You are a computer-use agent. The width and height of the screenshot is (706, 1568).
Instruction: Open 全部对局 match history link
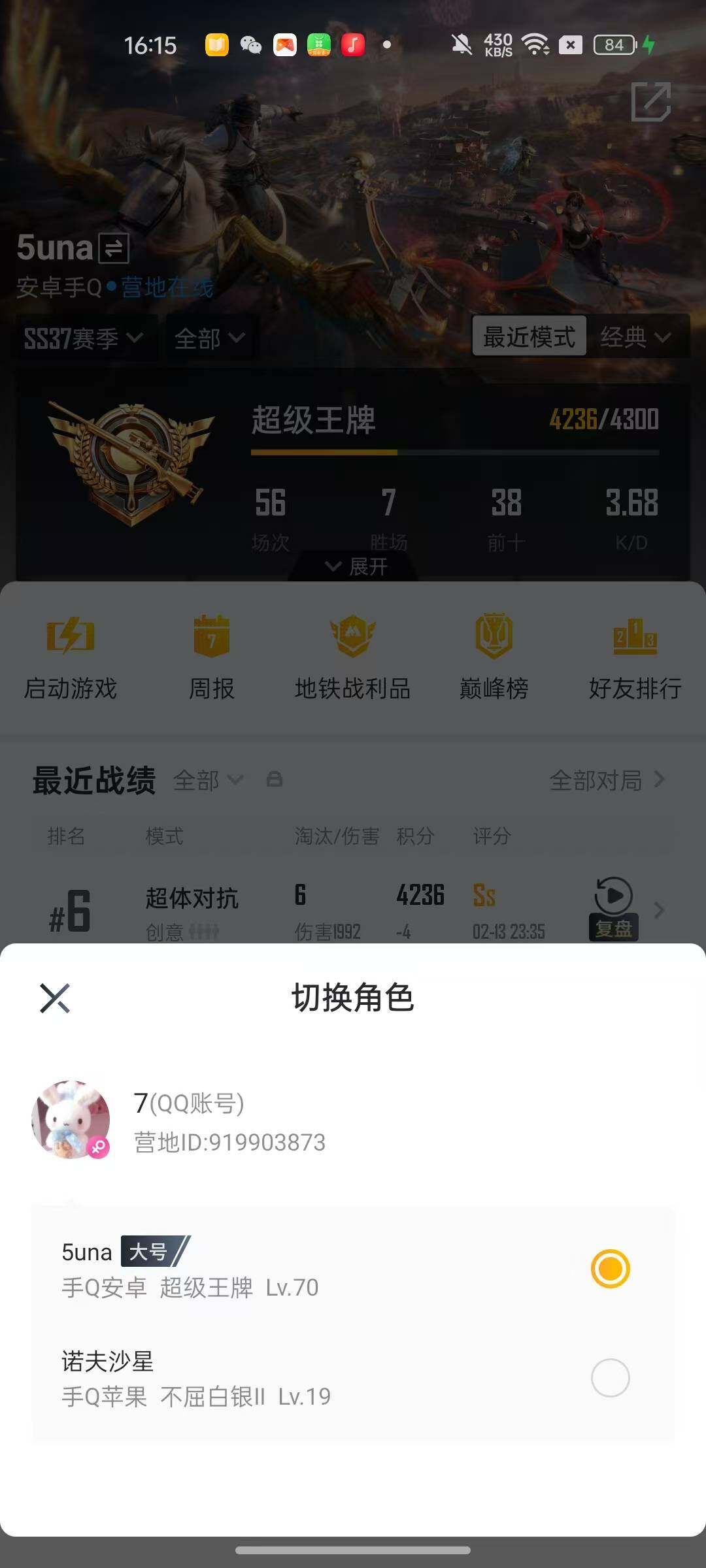(607, 781)
